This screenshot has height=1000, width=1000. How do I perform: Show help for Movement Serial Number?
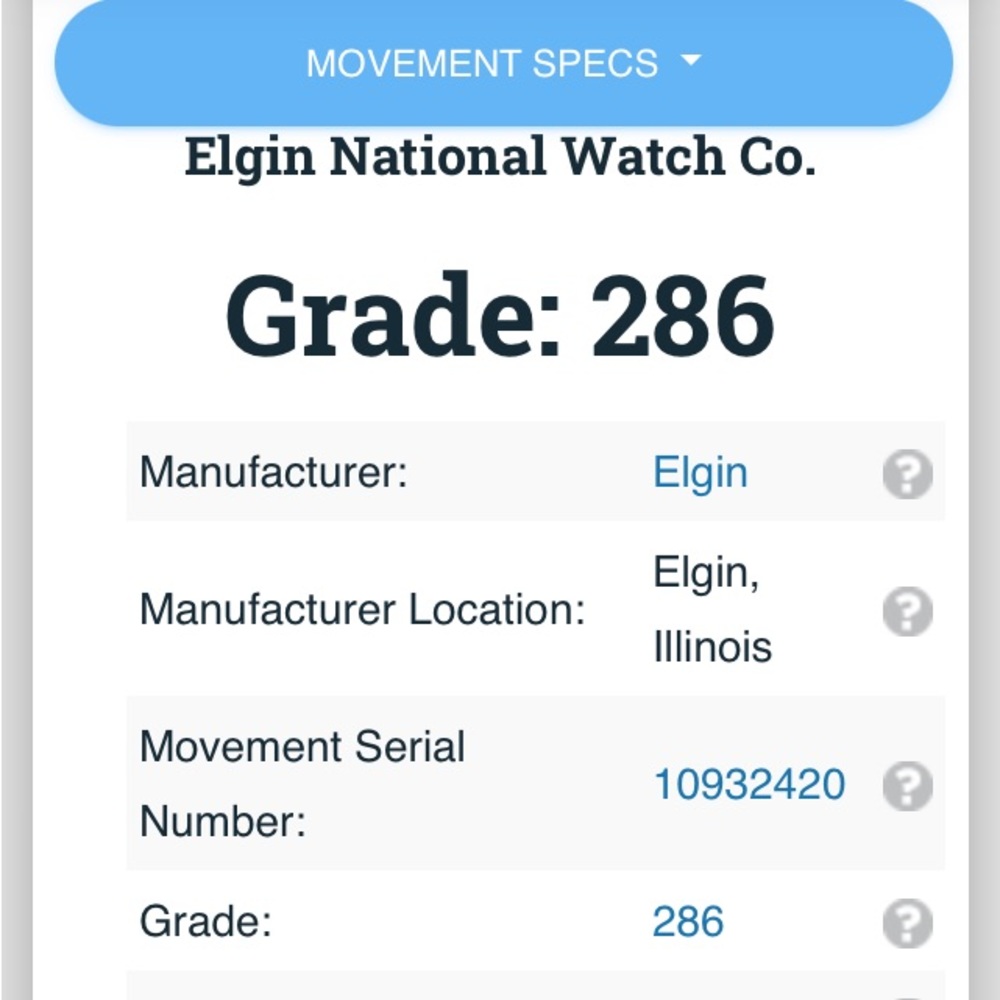[x=907, y=785]
